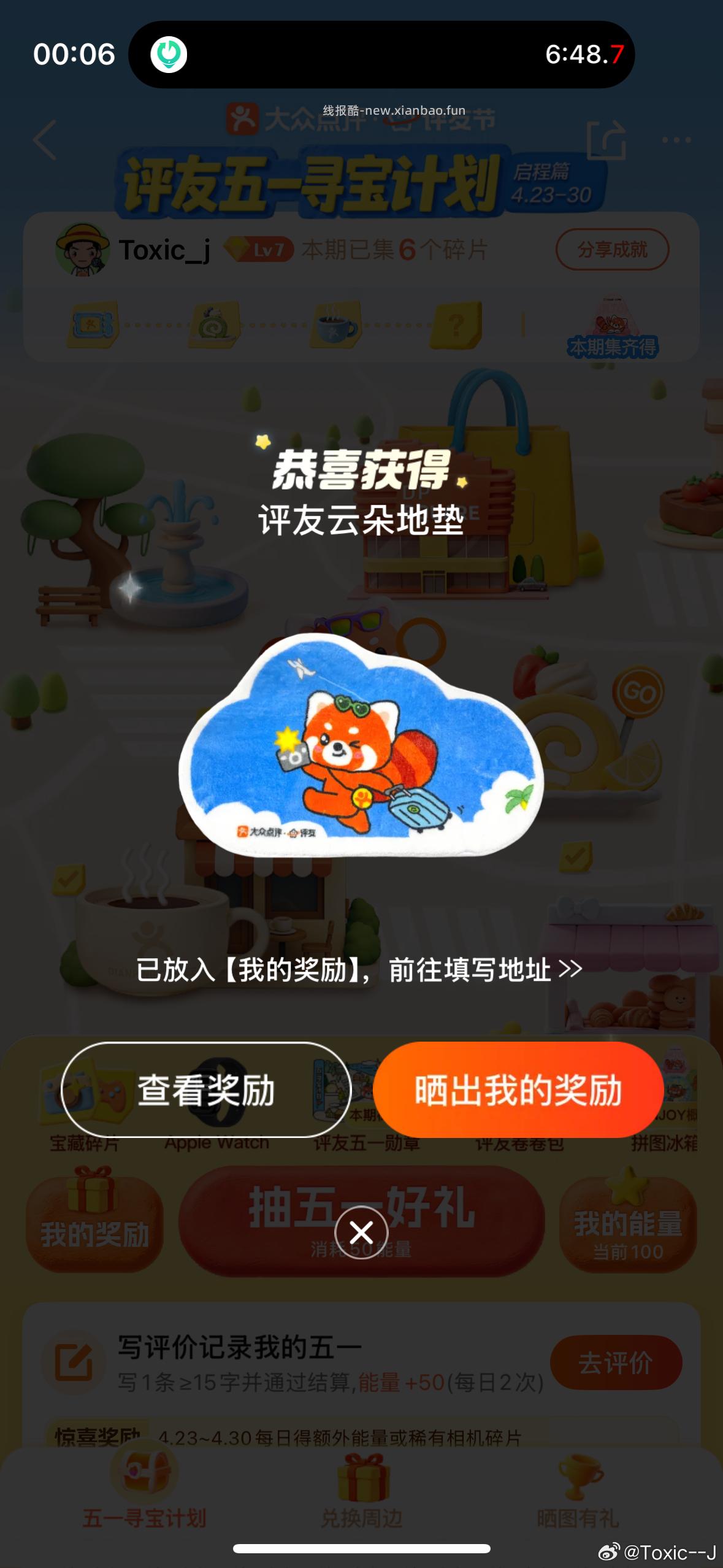The height and width of the screenshot is (1568, 723).
Task: Select the coffee cup fragment piece
Action: pyautogui.click(x=336, y=326)
